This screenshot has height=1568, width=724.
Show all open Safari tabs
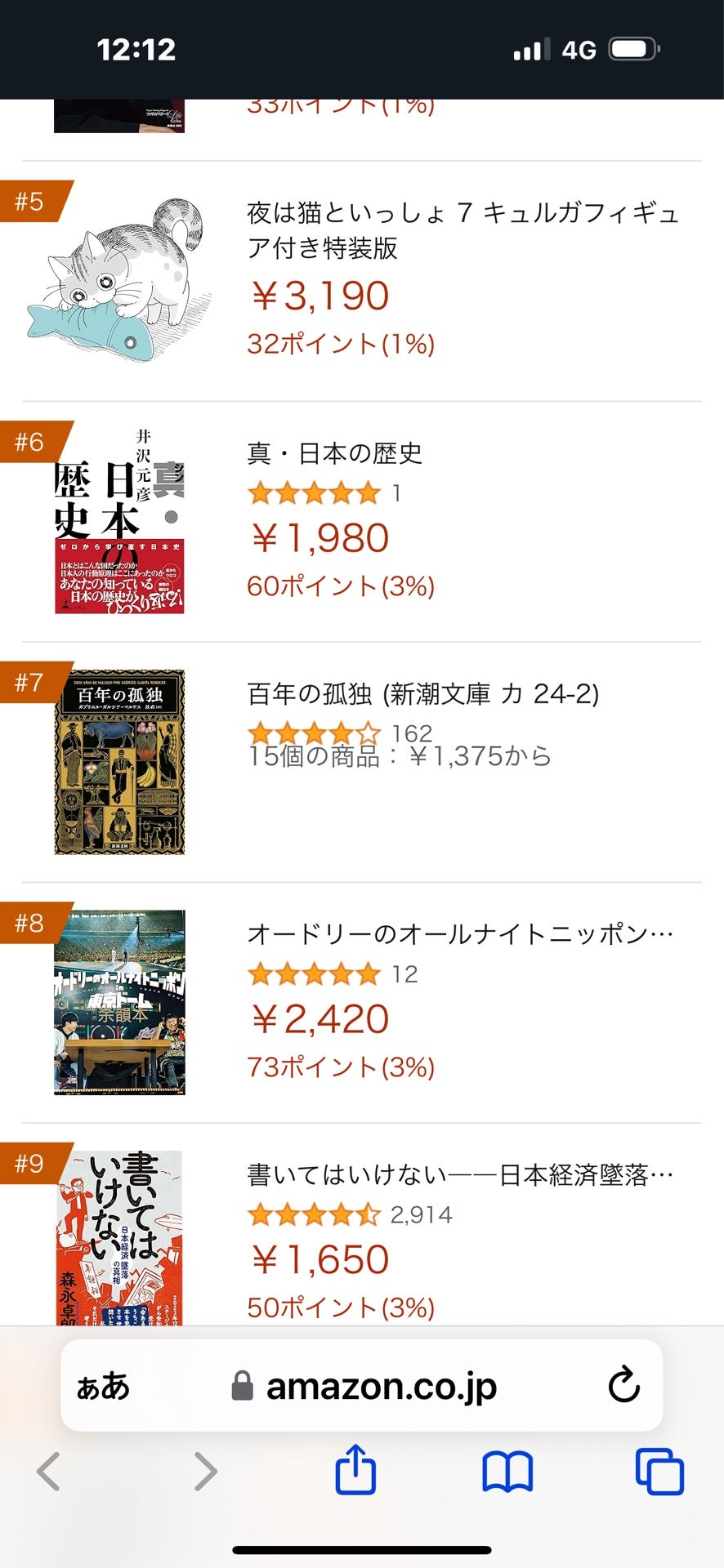659,1472
